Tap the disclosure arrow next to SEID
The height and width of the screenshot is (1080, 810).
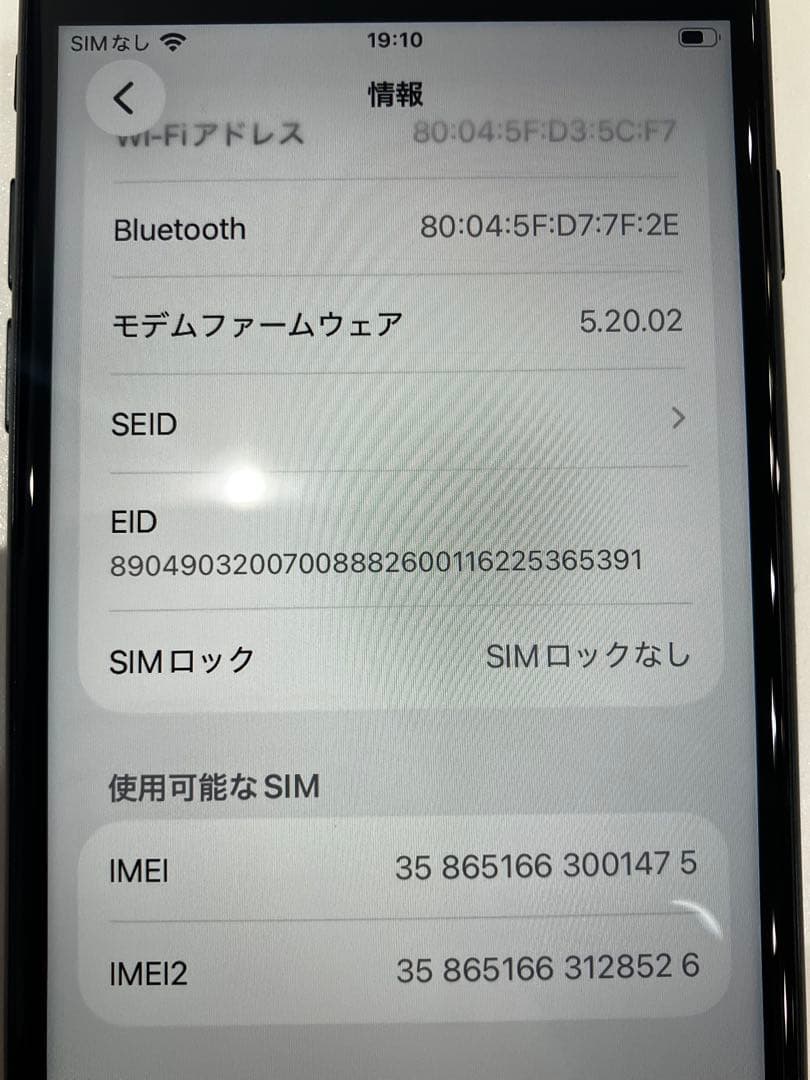(679, 419)
